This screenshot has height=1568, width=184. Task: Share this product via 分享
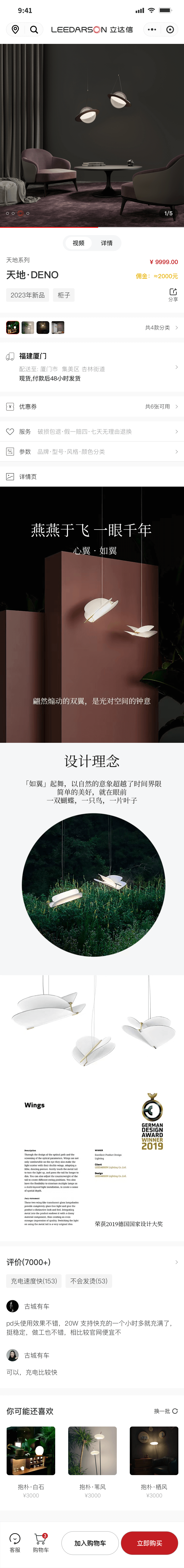pyautogui.click(x=173, y=295)
